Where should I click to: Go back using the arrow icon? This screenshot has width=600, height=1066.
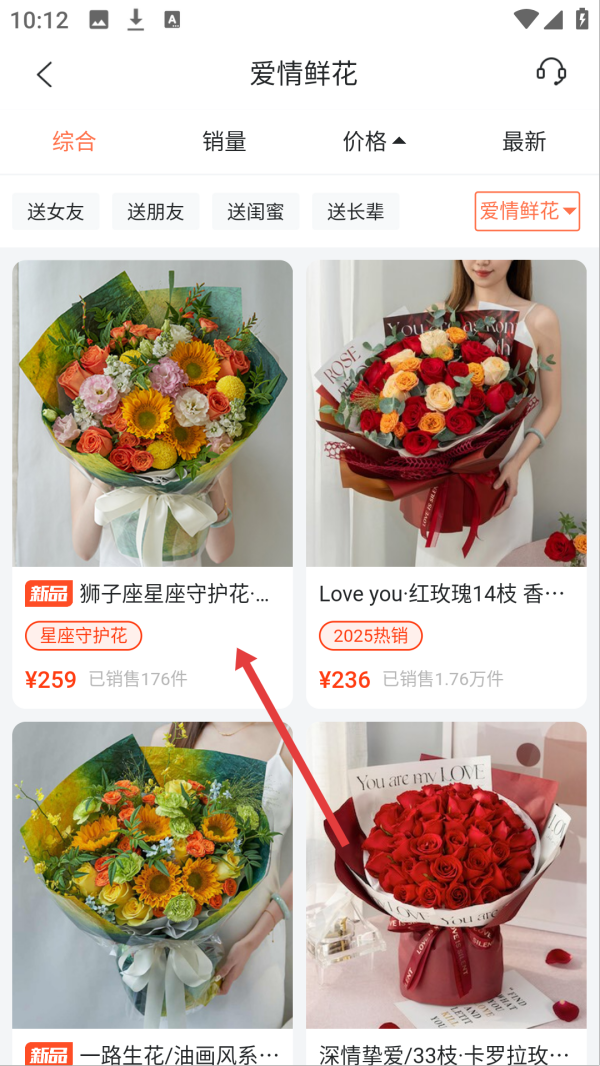(44, 74)
